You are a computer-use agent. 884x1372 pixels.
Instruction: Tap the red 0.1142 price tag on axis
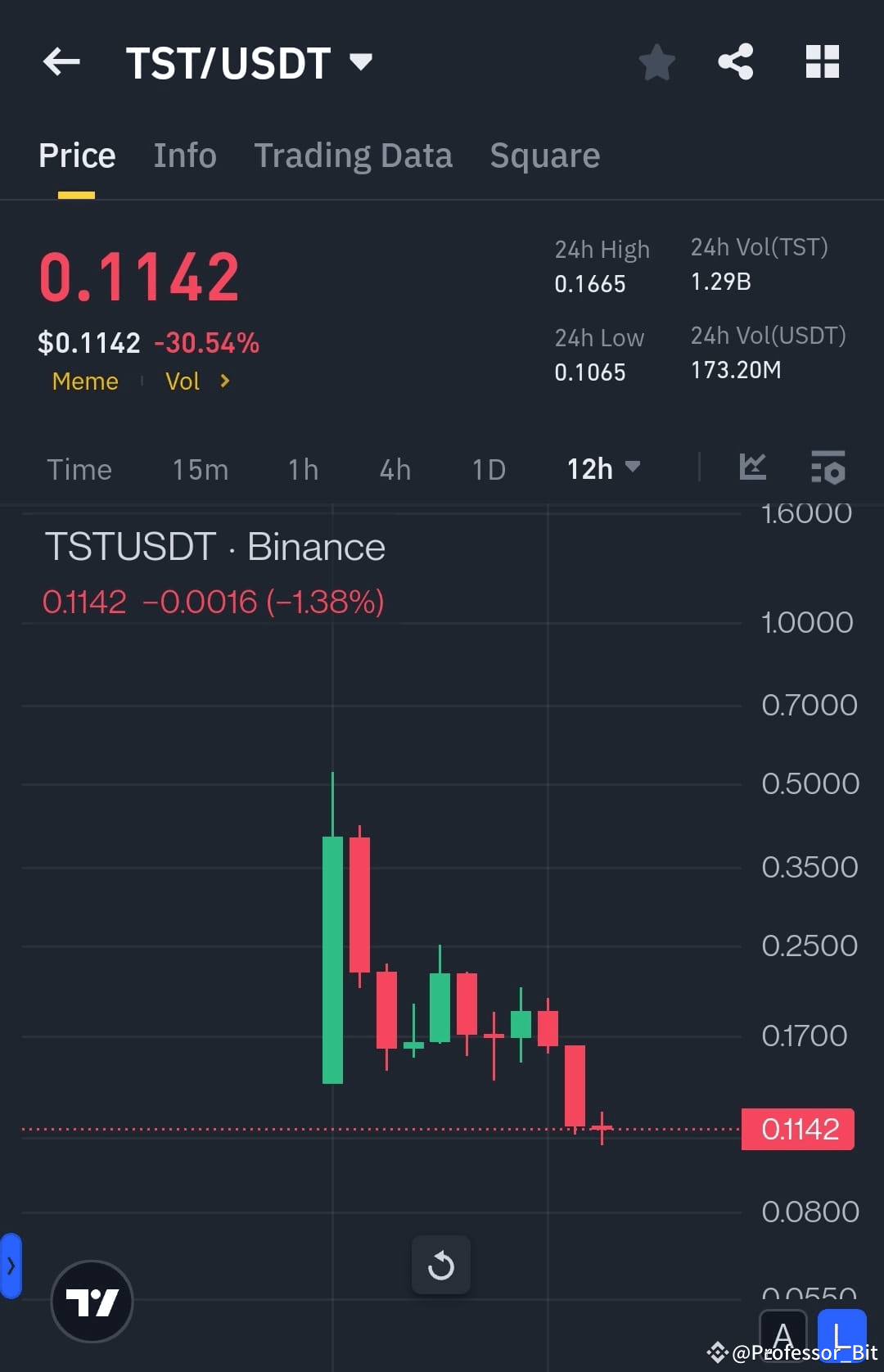click(x=797, y=1128)
